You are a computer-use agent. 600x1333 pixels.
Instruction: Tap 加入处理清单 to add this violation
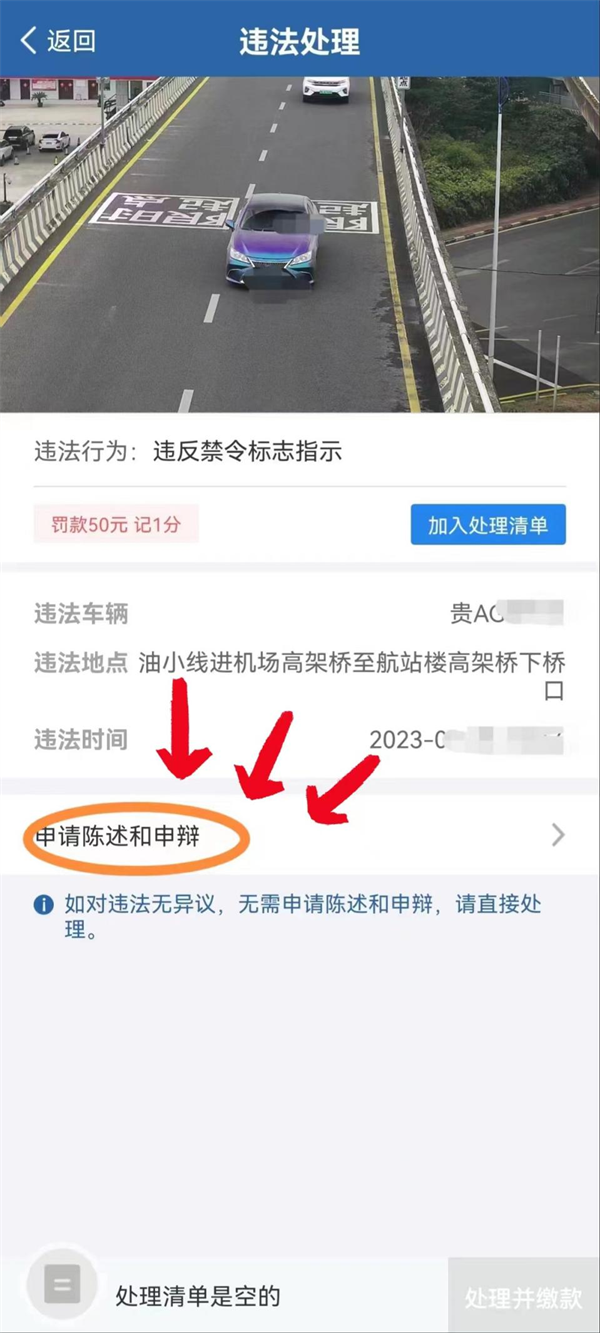(488, 525)
